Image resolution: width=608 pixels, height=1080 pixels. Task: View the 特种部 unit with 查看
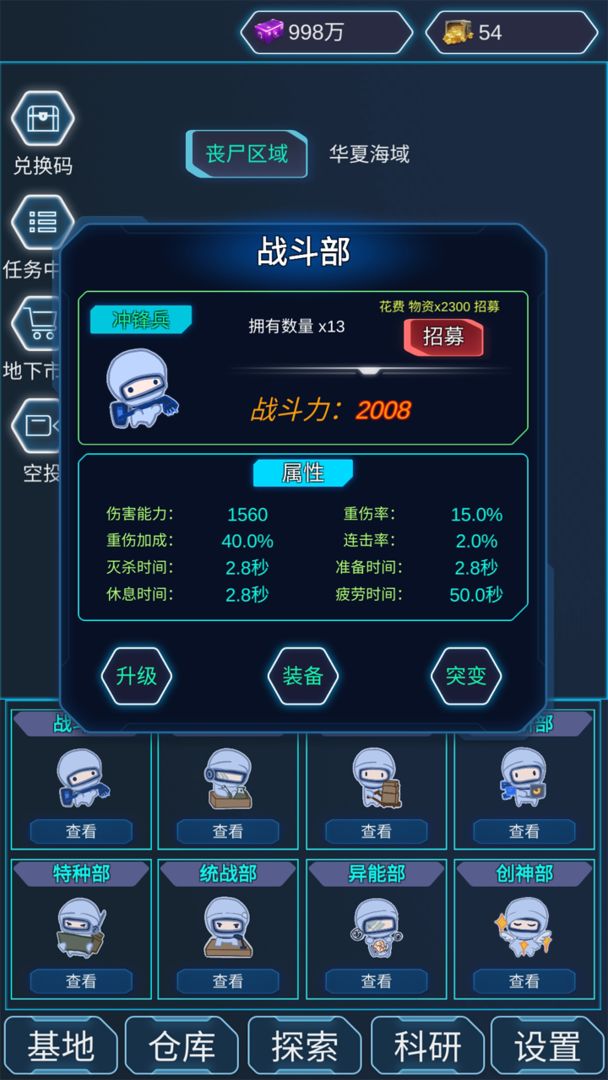coord(81,981)
